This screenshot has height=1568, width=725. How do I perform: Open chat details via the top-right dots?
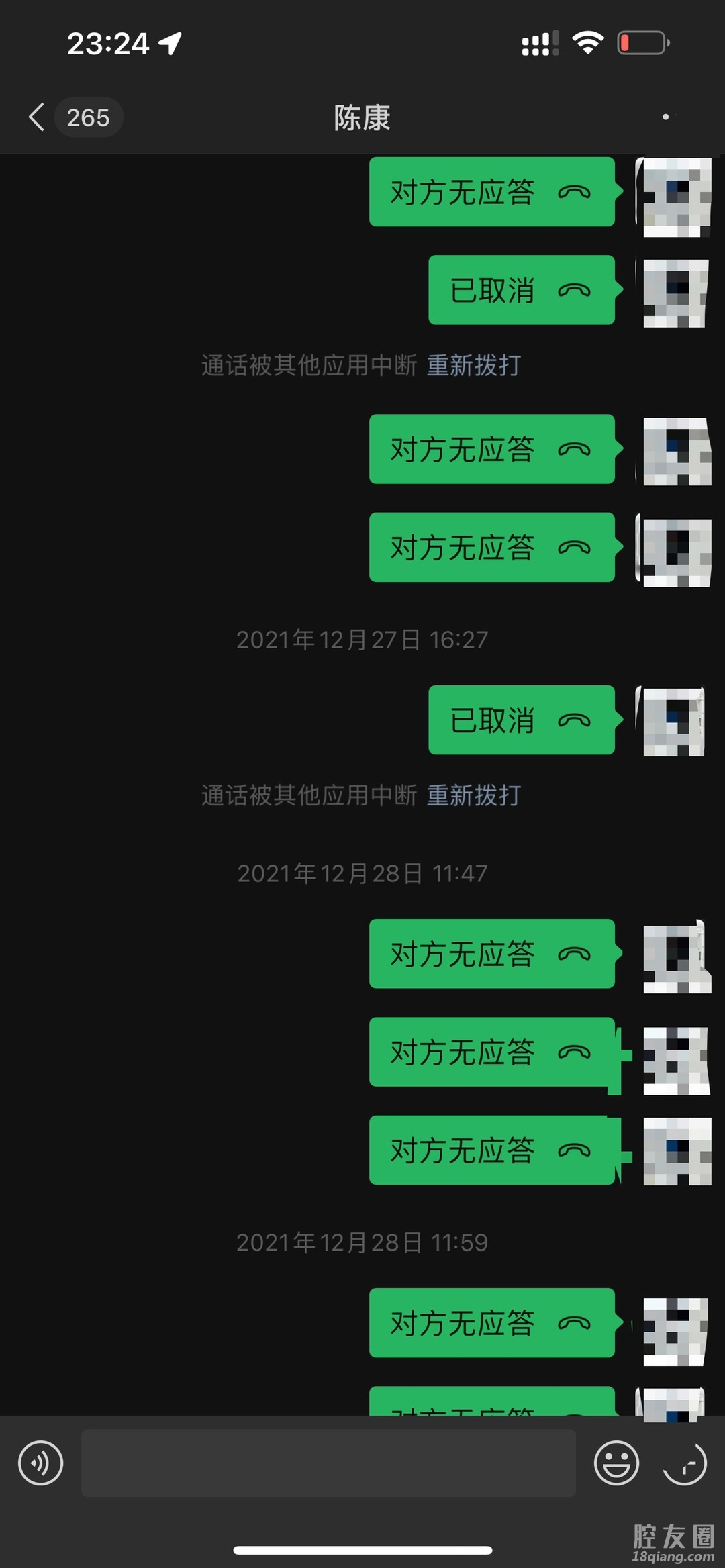[x=666, y=117]
